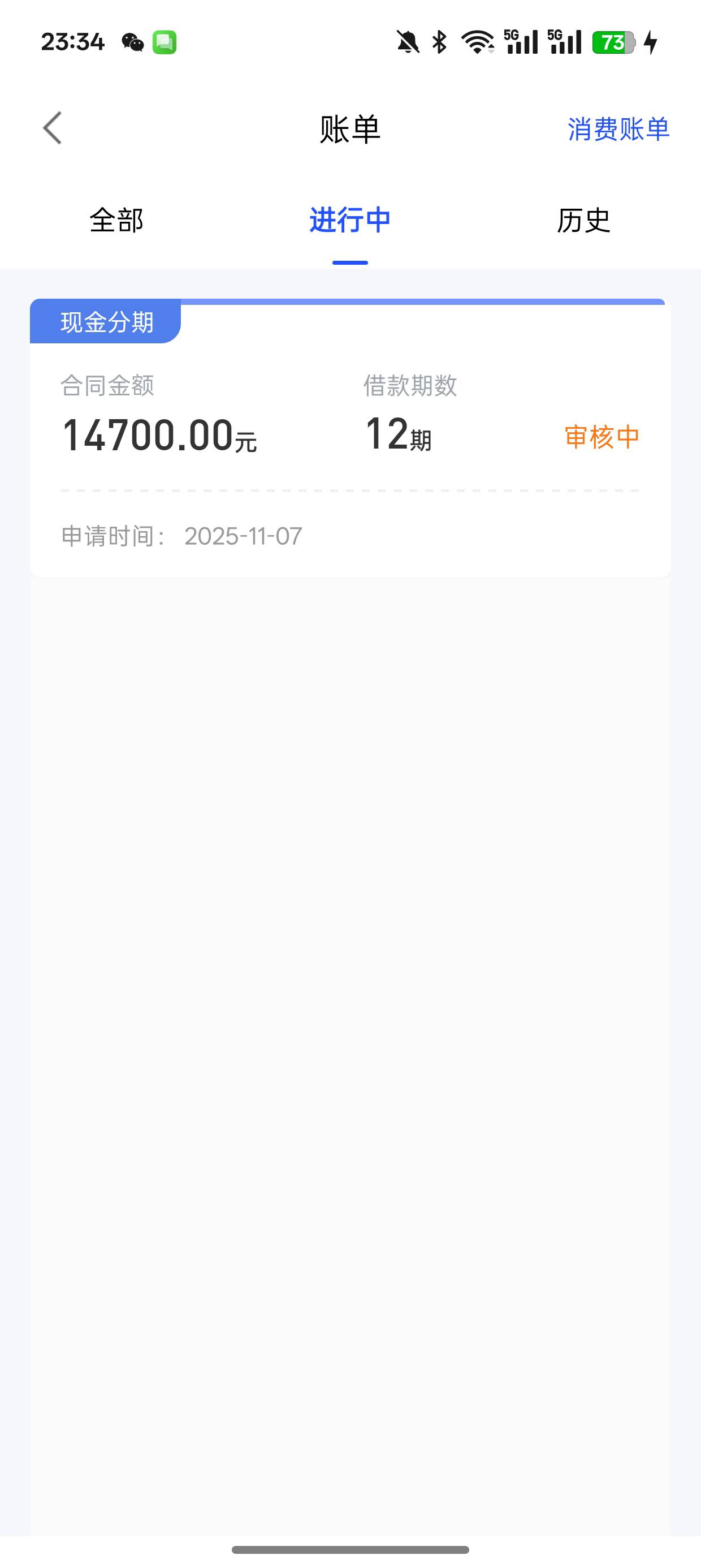Switch to the 全部 tab
701x1568 pixels.
[x=116, y=219]
